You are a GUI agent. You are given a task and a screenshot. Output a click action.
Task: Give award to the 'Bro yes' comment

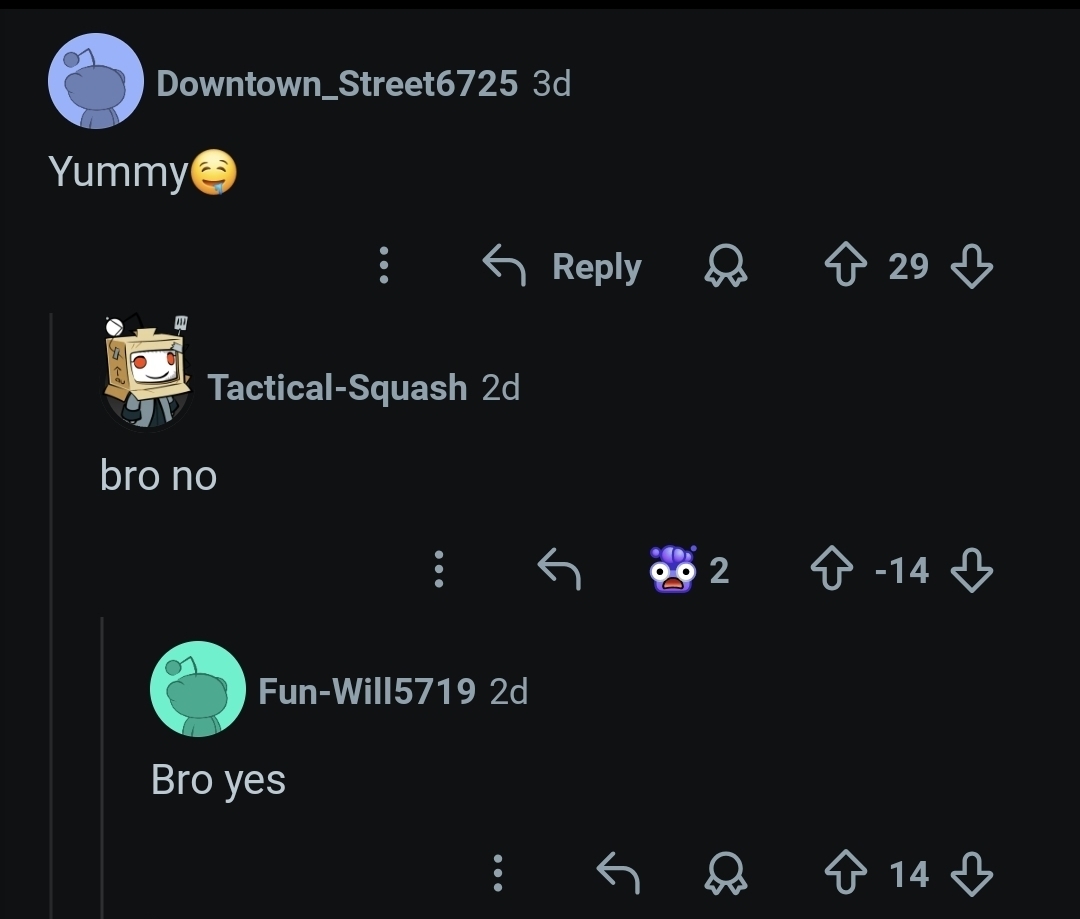726,874
